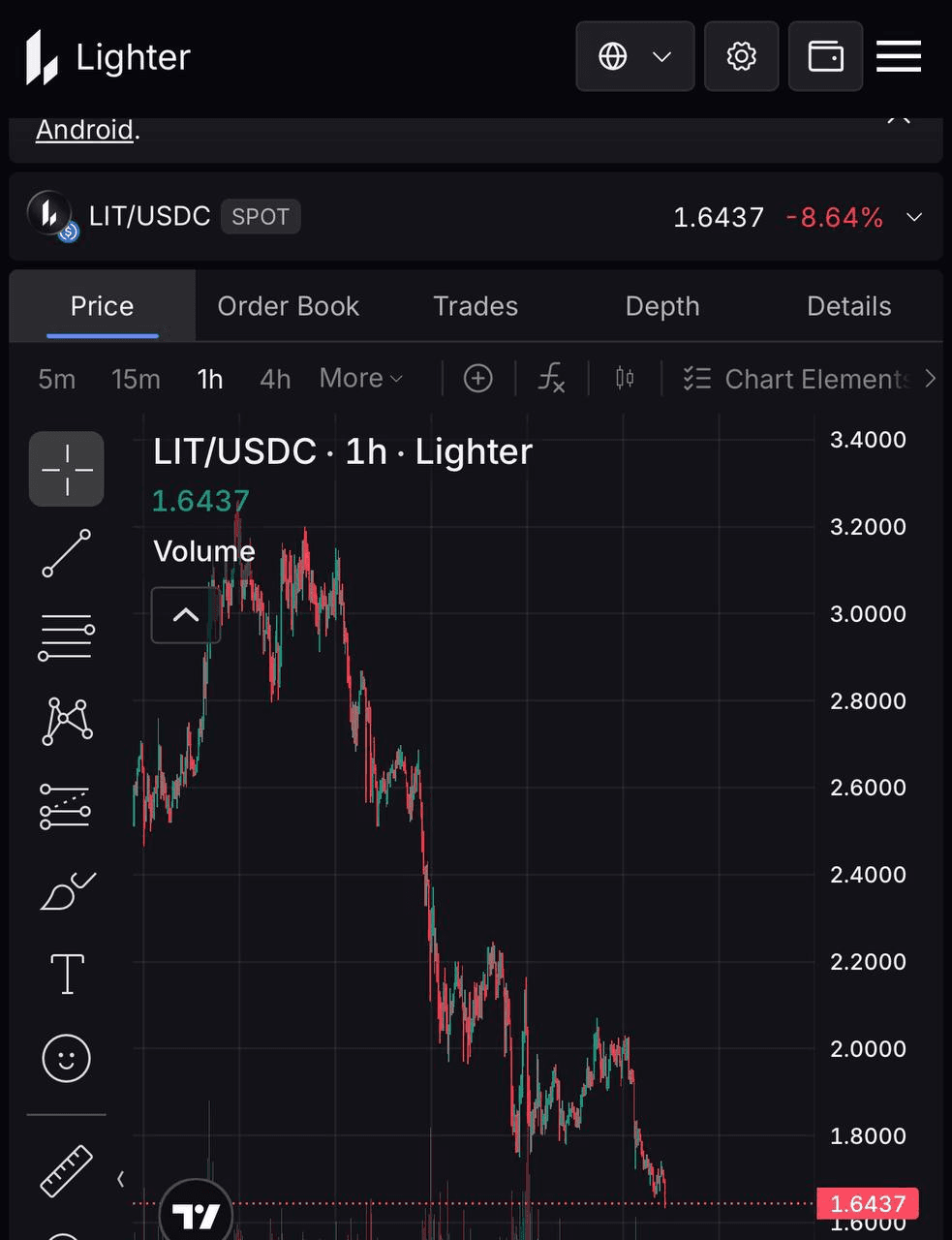Image resolution: width=952 pixels, height=1240 pixels.
Task: Select the 5m timeframe
Action: coord(56,379)
